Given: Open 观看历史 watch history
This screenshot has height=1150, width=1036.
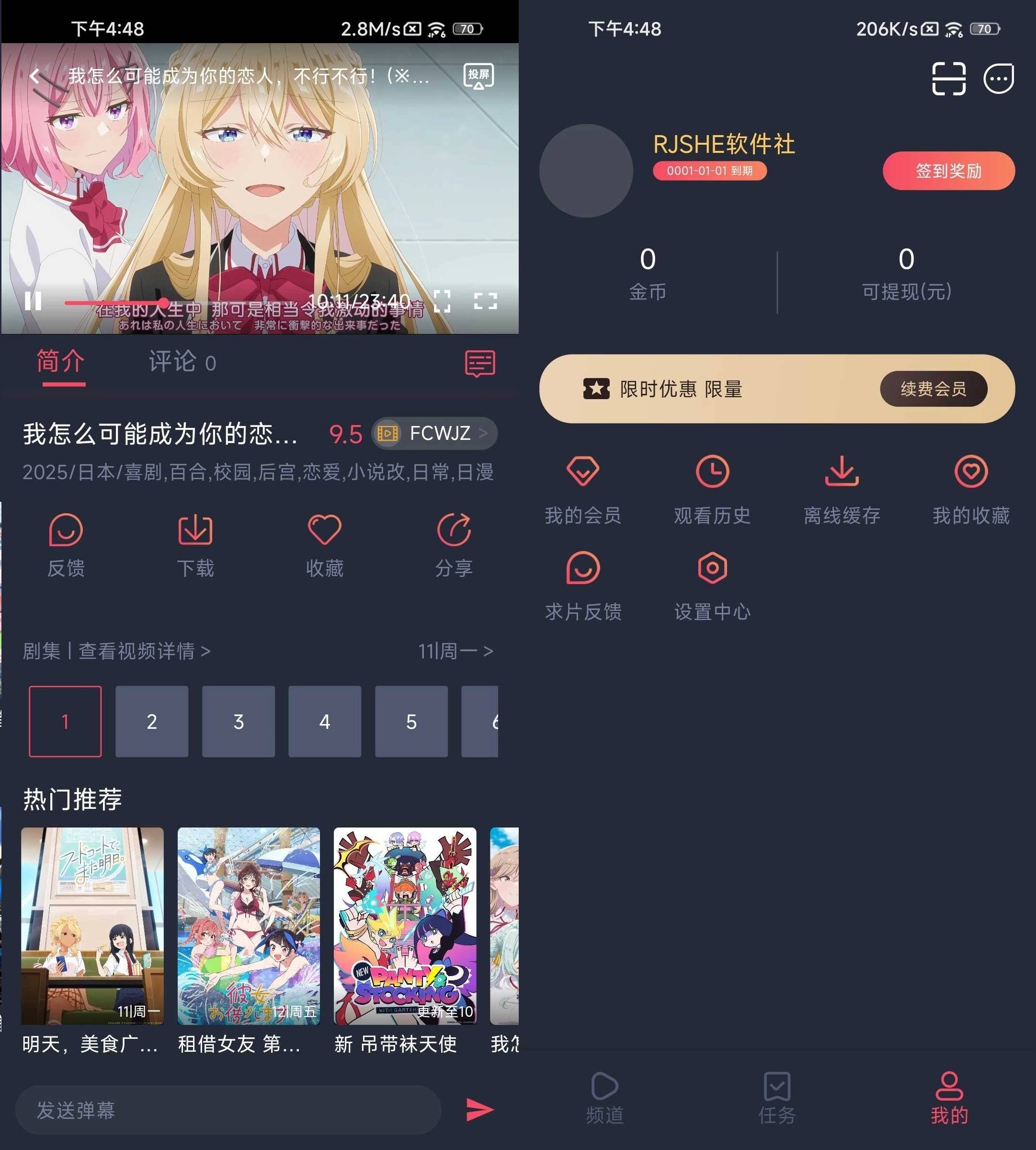Looking at the screenshot, I should point(712,490).
